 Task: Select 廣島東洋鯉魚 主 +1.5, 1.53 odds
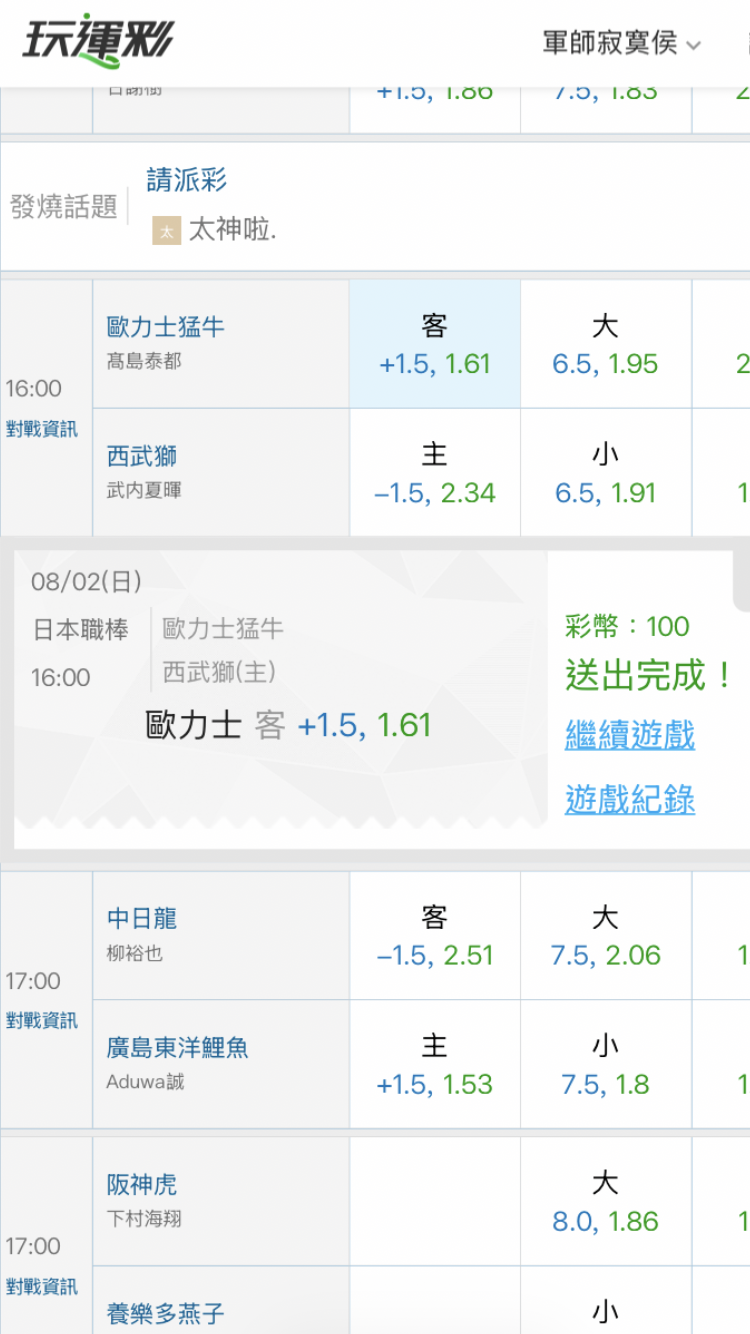[435, 1065]
